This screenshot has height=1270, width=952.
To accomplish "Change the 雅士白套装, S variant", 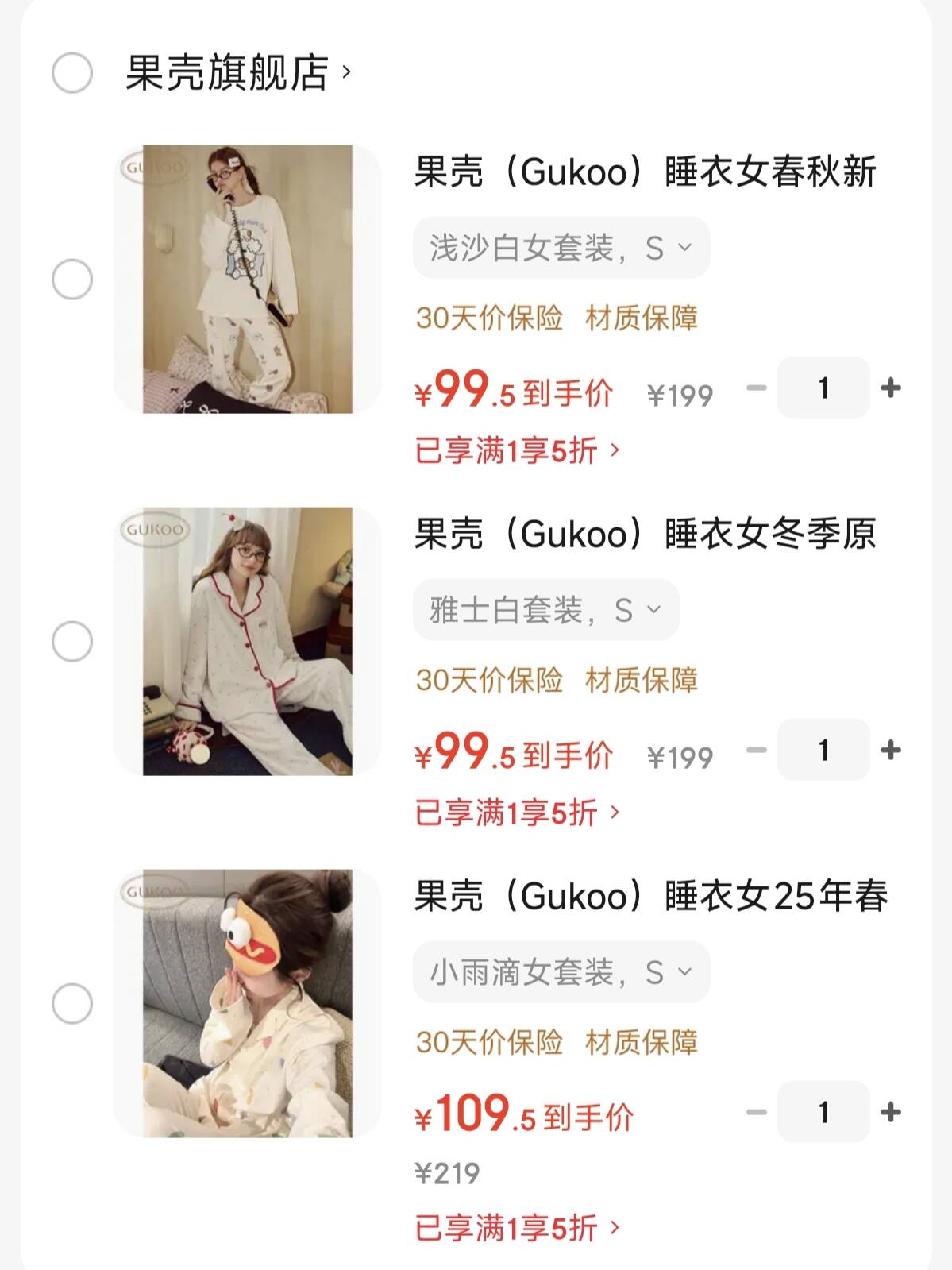I will (x=545, y=610).
